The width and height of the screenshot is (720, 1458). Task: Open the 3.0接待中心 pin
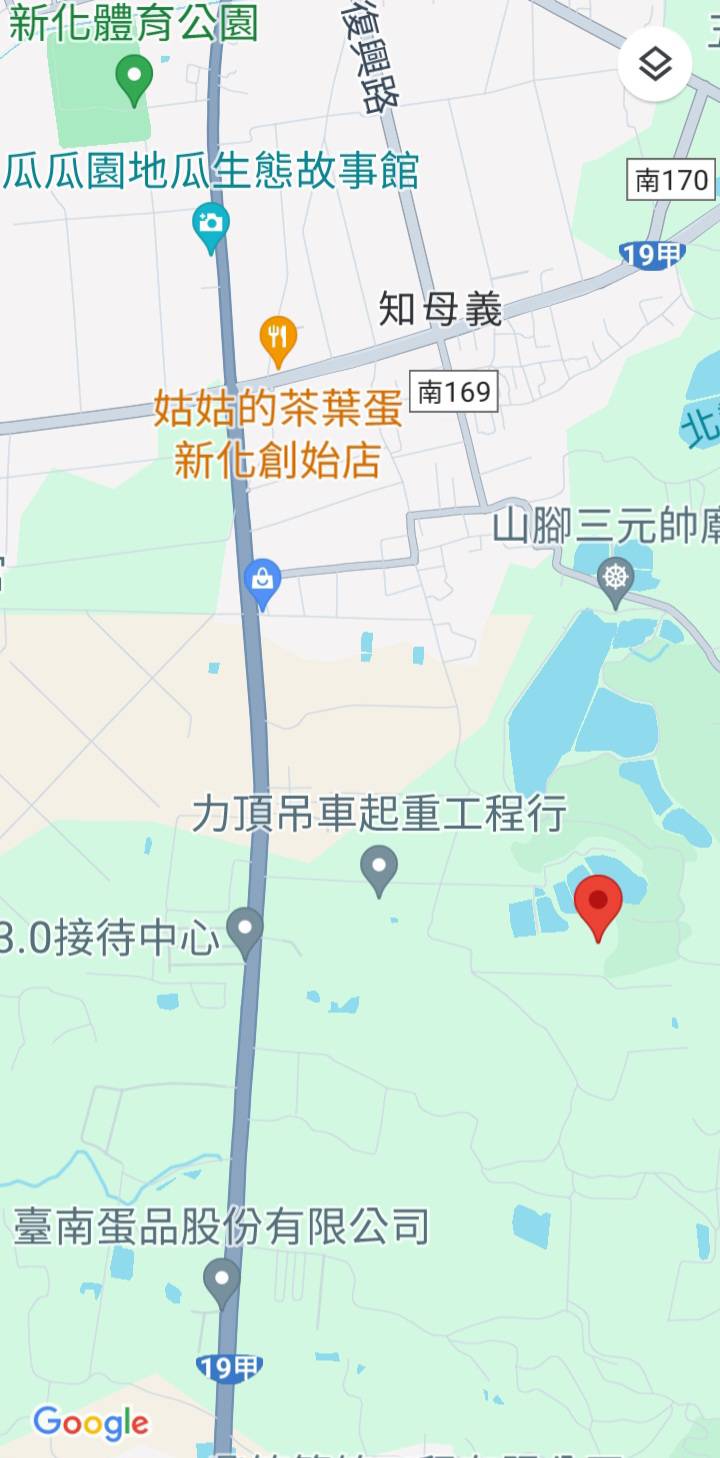click(245, 930)
